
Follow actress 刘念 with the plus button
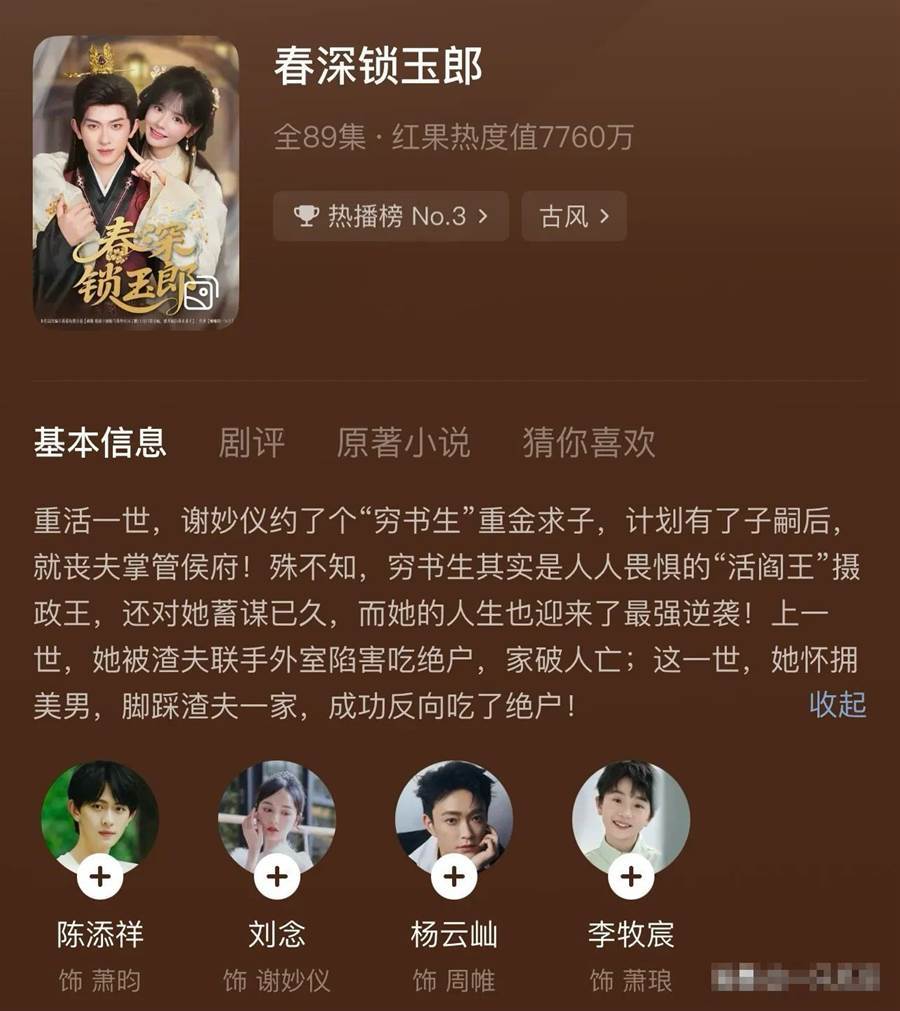[x=277, y=877]
